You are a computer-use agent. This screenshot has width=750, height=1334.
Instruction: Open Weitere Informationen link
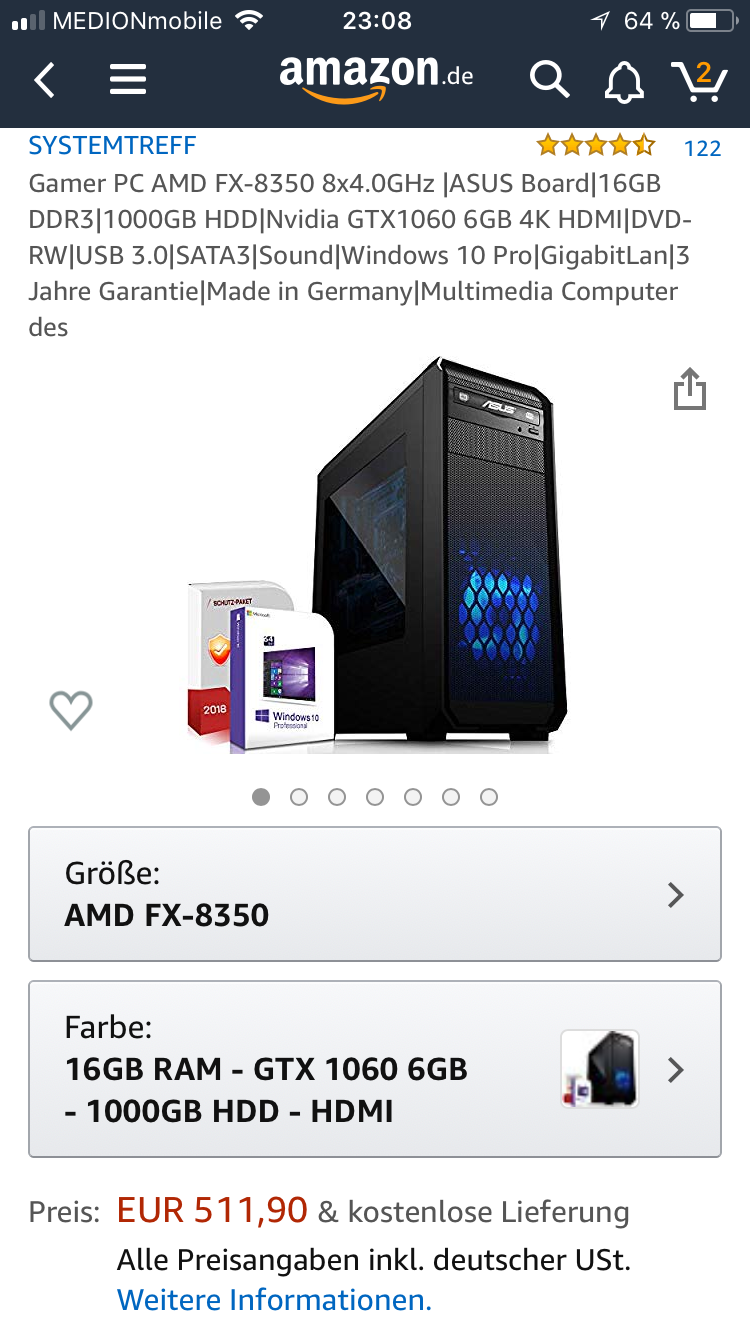[x=274, y=1300]
